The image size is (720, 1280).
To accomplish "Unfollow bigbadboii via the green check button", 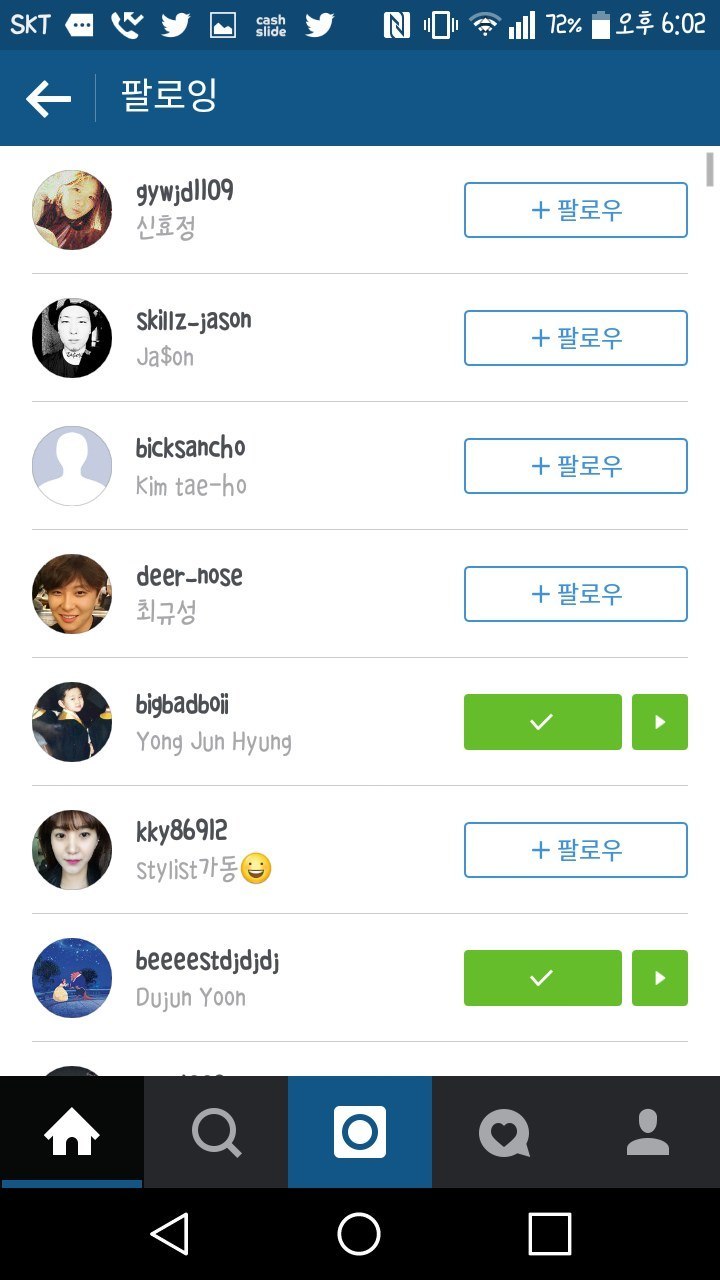I will (542, 722).
